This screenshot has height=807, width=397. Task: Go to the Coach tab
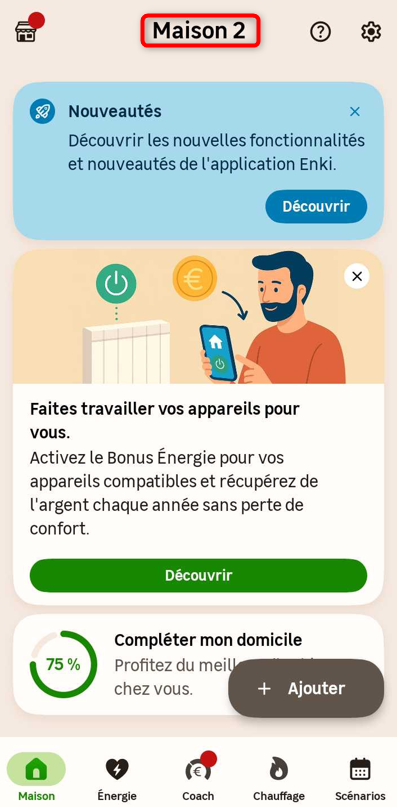point(198,777)
